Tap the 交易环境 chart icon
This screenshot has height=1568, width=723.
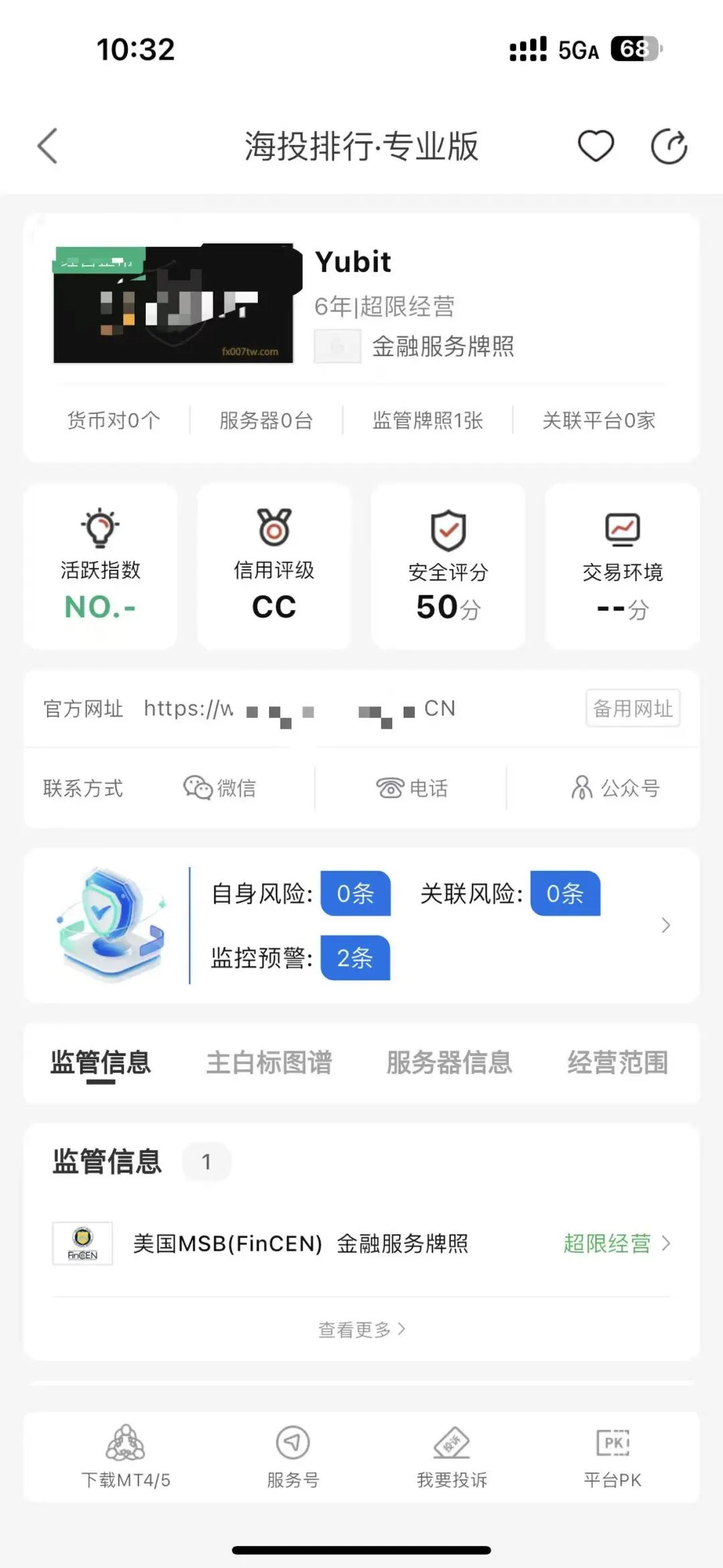tap(622, 528)
